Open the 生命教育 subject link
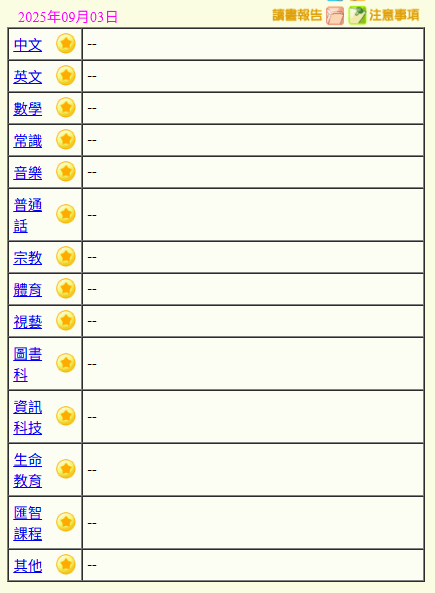 28,470
